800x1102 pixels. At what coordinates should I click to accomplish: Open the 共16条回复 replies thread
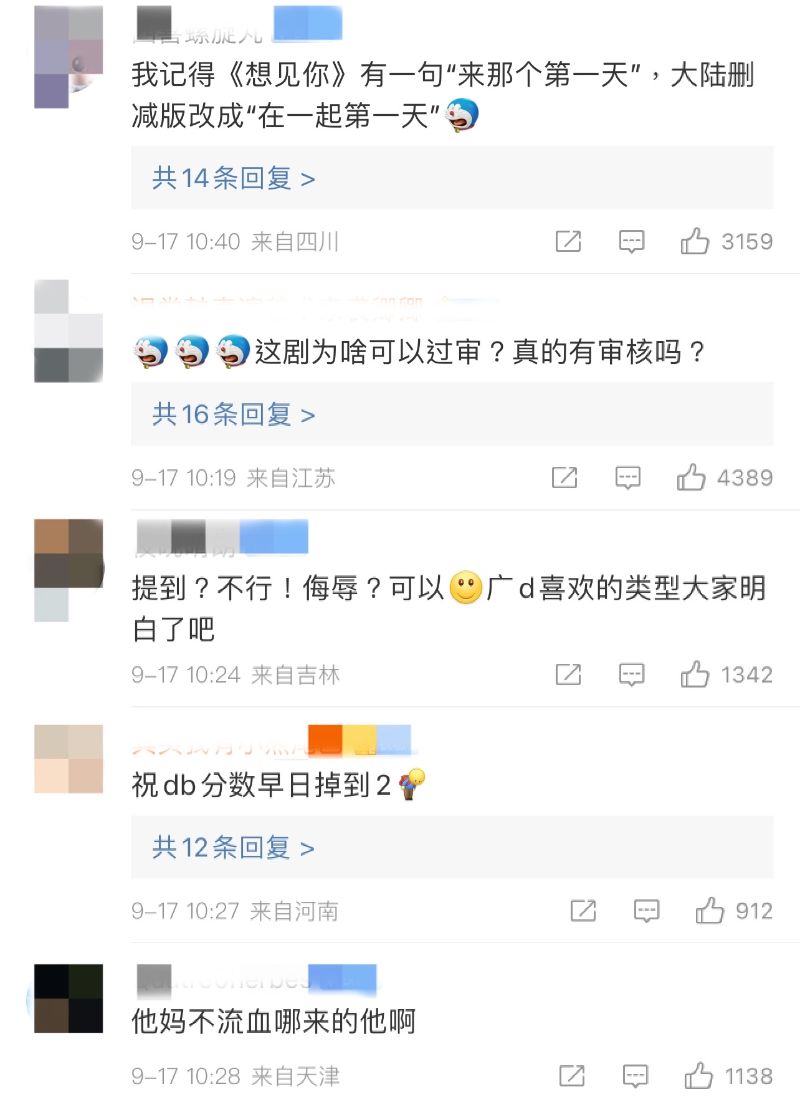(x=234, y=414)
